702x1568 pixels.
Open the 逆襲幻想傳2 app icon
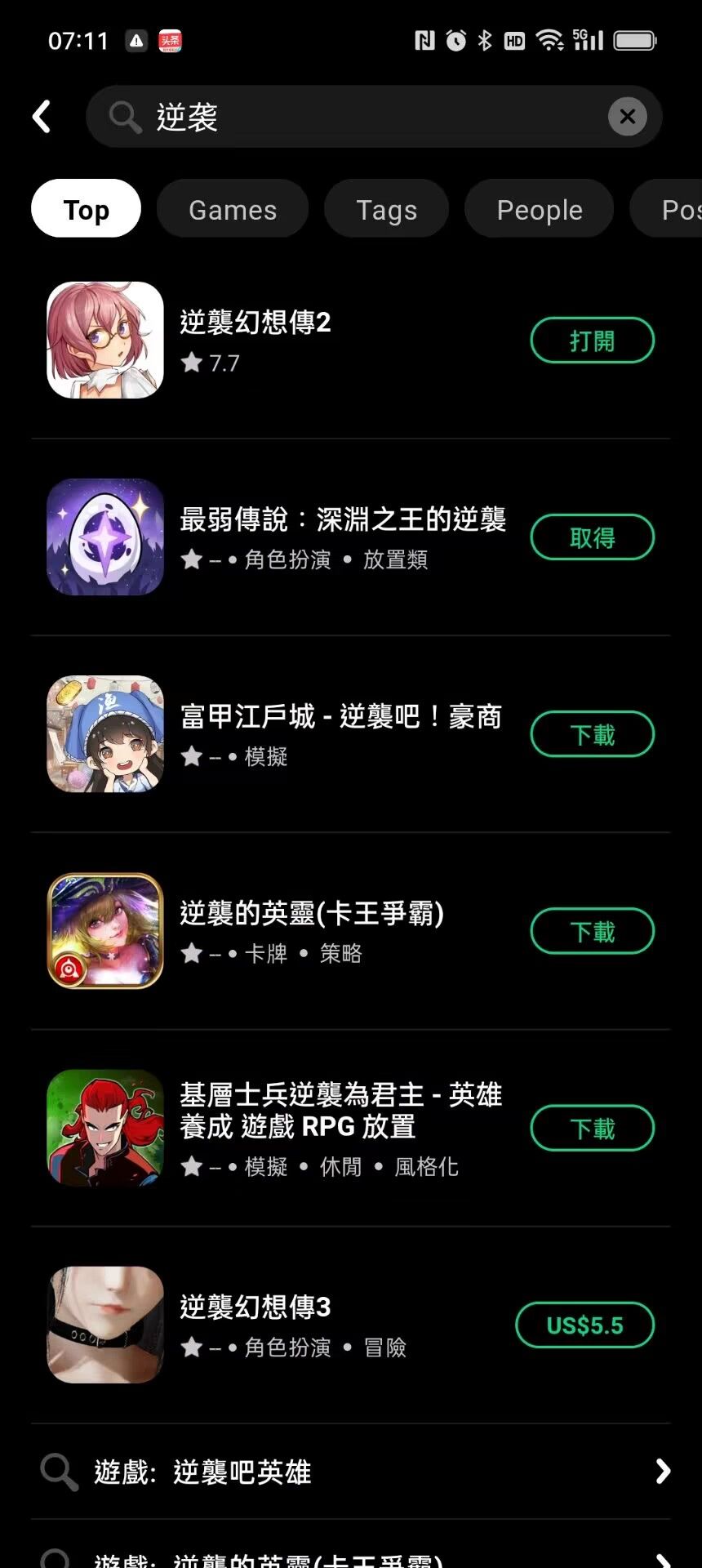pyautogui.click(x=104, y=340)
